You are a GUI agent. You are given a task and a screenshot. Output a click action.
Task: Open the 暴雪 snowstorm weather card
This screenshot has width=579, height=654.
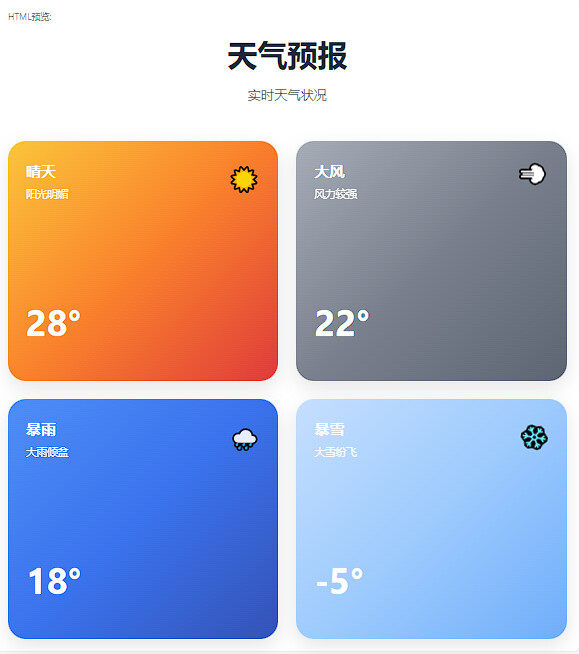(431, 519)
